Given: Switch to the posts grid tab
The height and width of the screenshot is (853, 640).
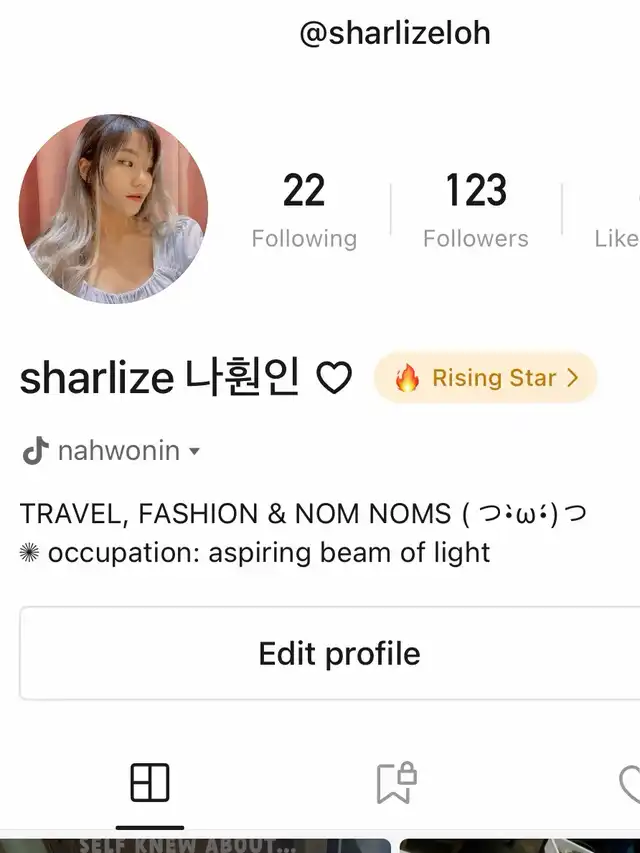Looking at the screenshot, I should pos(150,783).
